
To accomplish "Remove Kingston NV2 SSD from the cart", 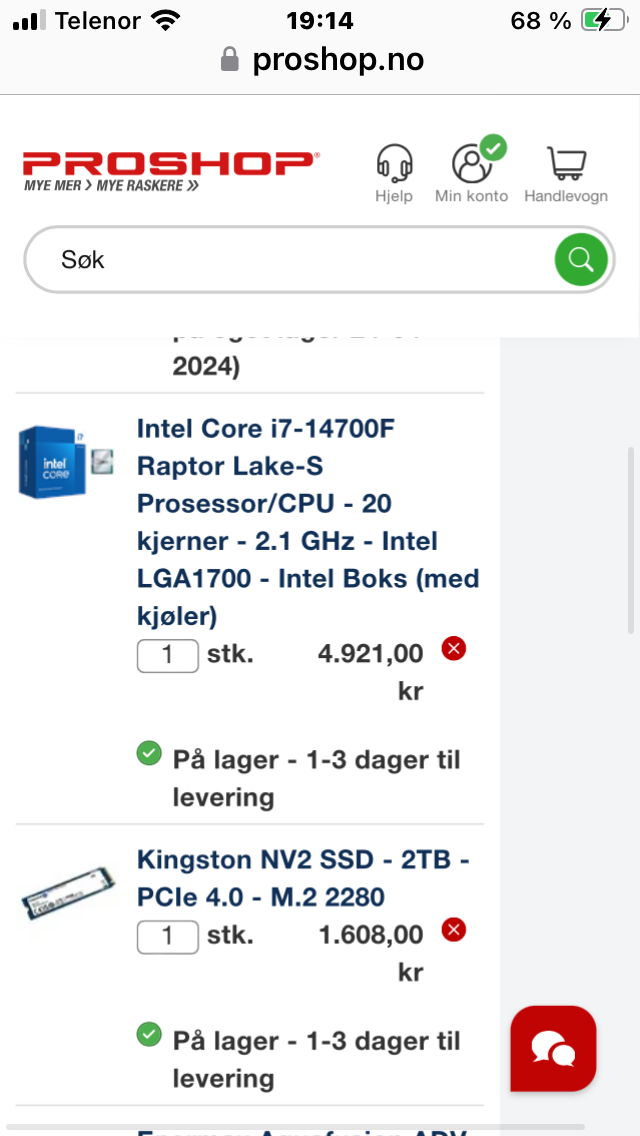I will pyautogui.click(x=454, y=930).
